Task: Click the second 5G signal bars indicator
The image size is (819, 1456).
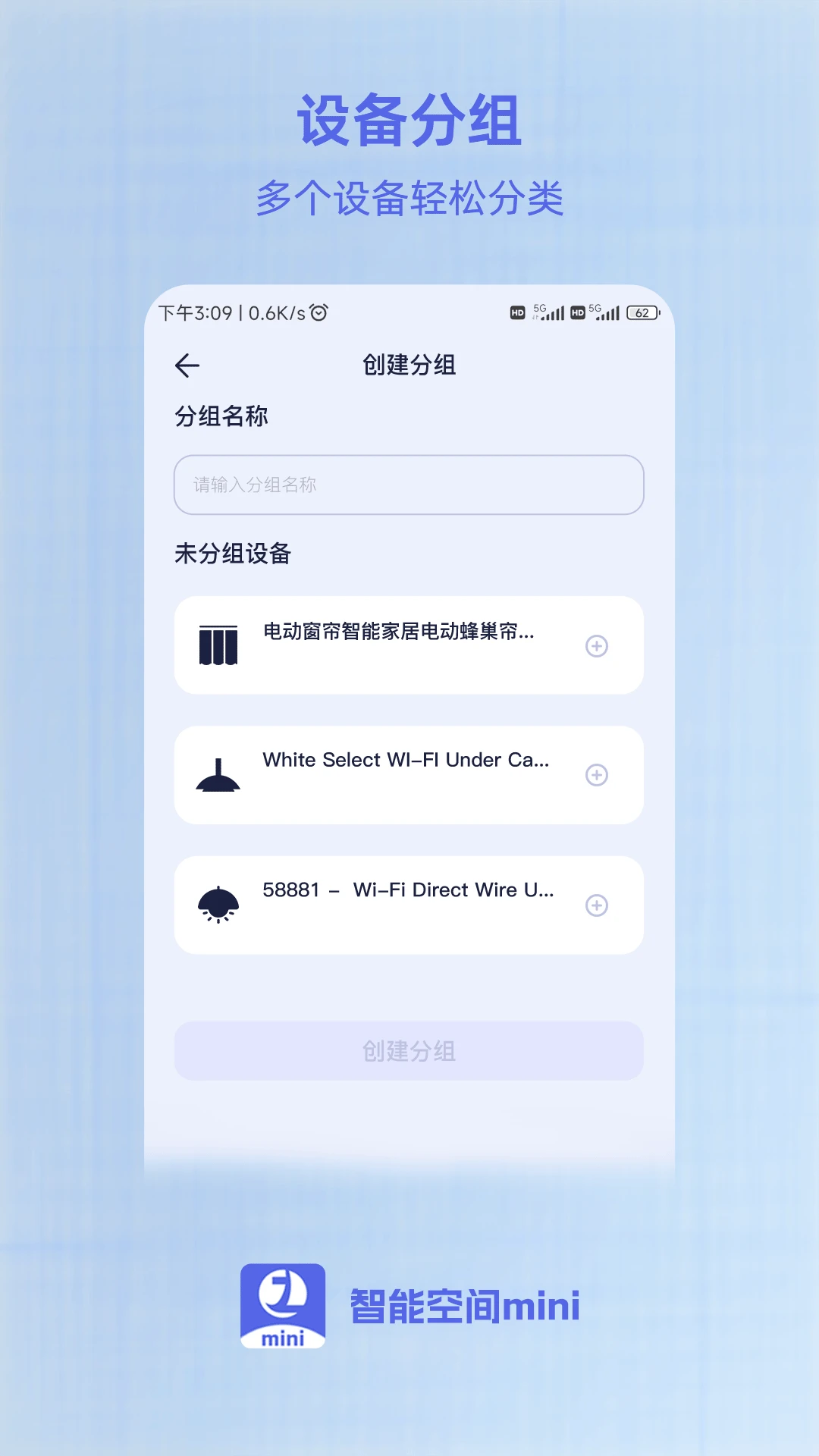Action: point(608,312)
